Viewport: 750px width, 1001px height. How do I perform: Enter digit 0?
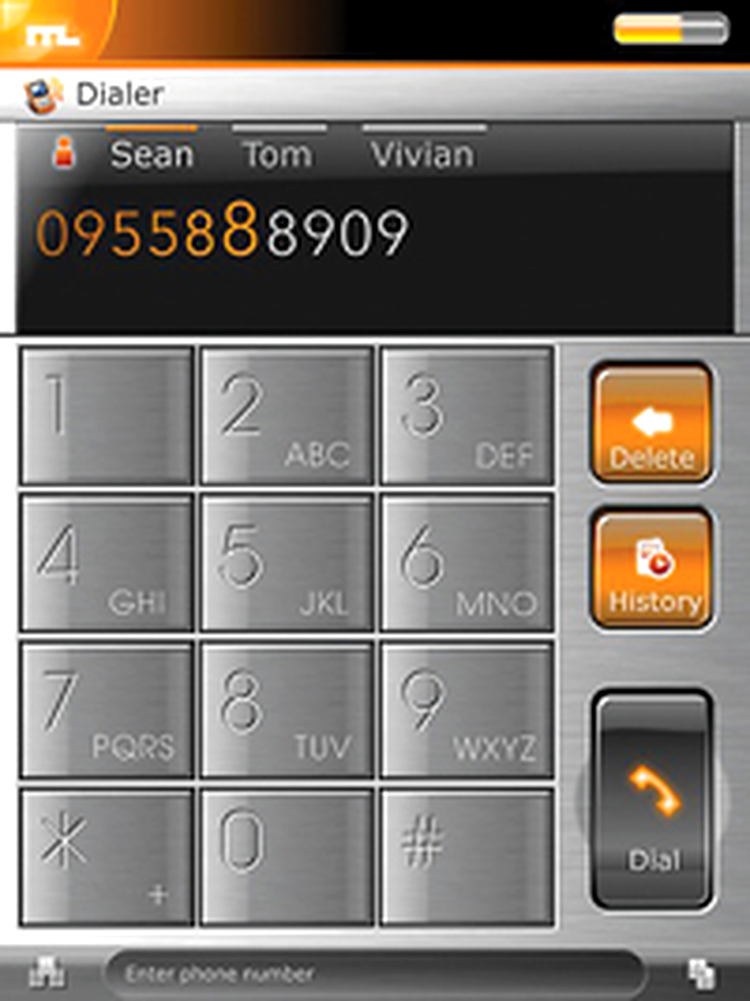click(x=287, y=856)
